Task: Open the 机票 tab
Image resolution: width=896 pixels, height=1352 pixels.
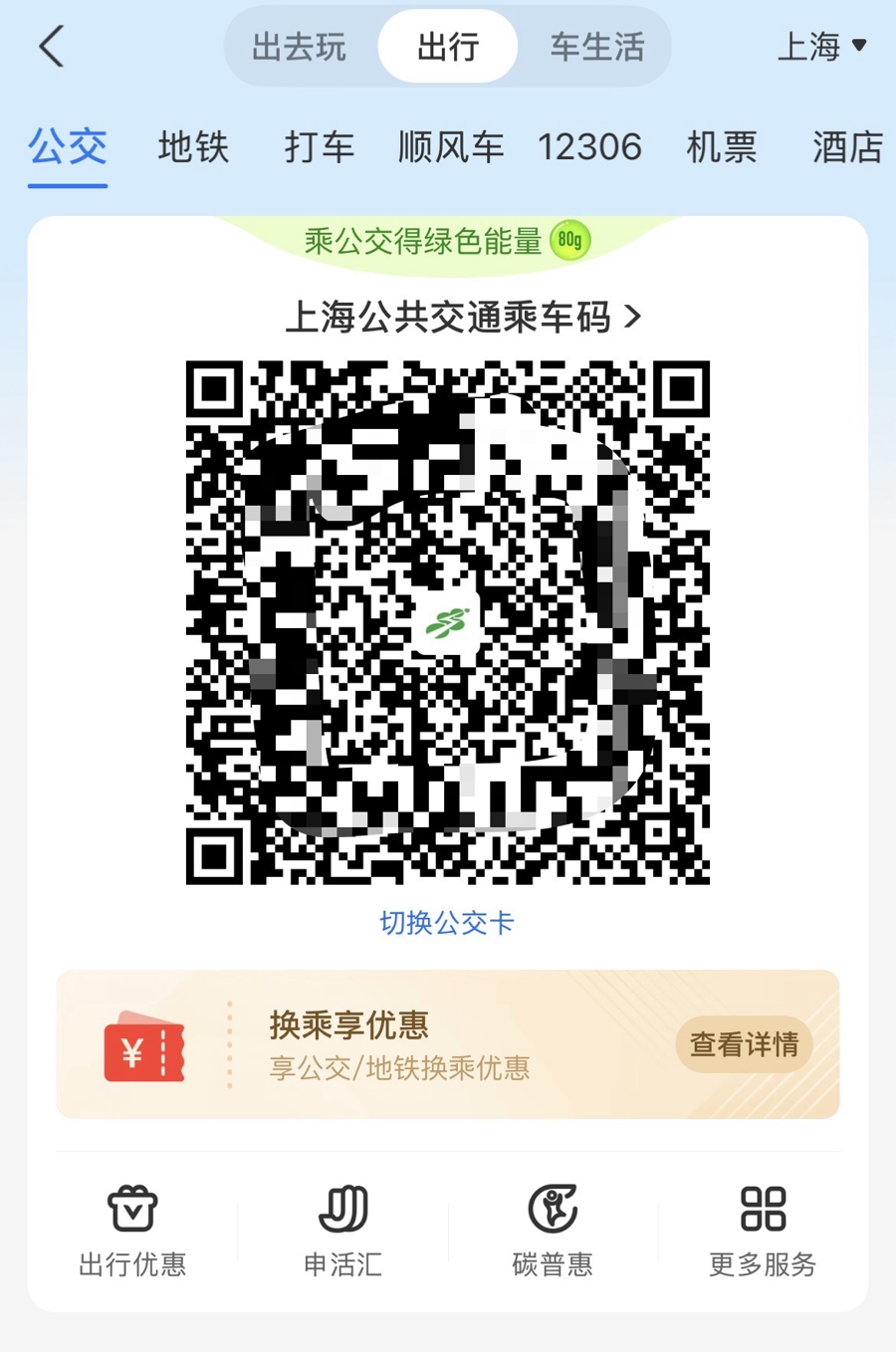Action: pyautogui.click(x=722, y=147)
